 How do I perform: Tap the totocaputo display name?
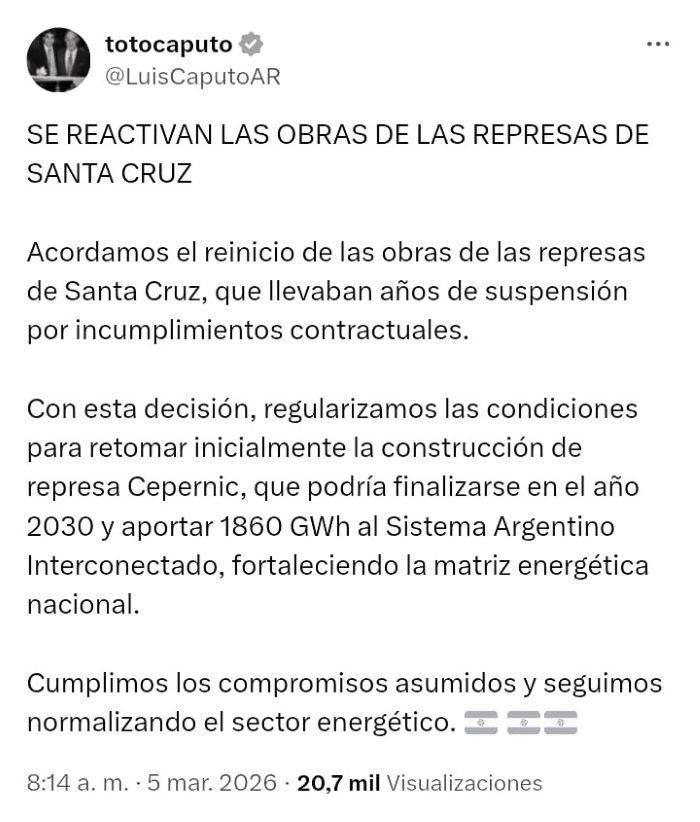coord(168,44)
